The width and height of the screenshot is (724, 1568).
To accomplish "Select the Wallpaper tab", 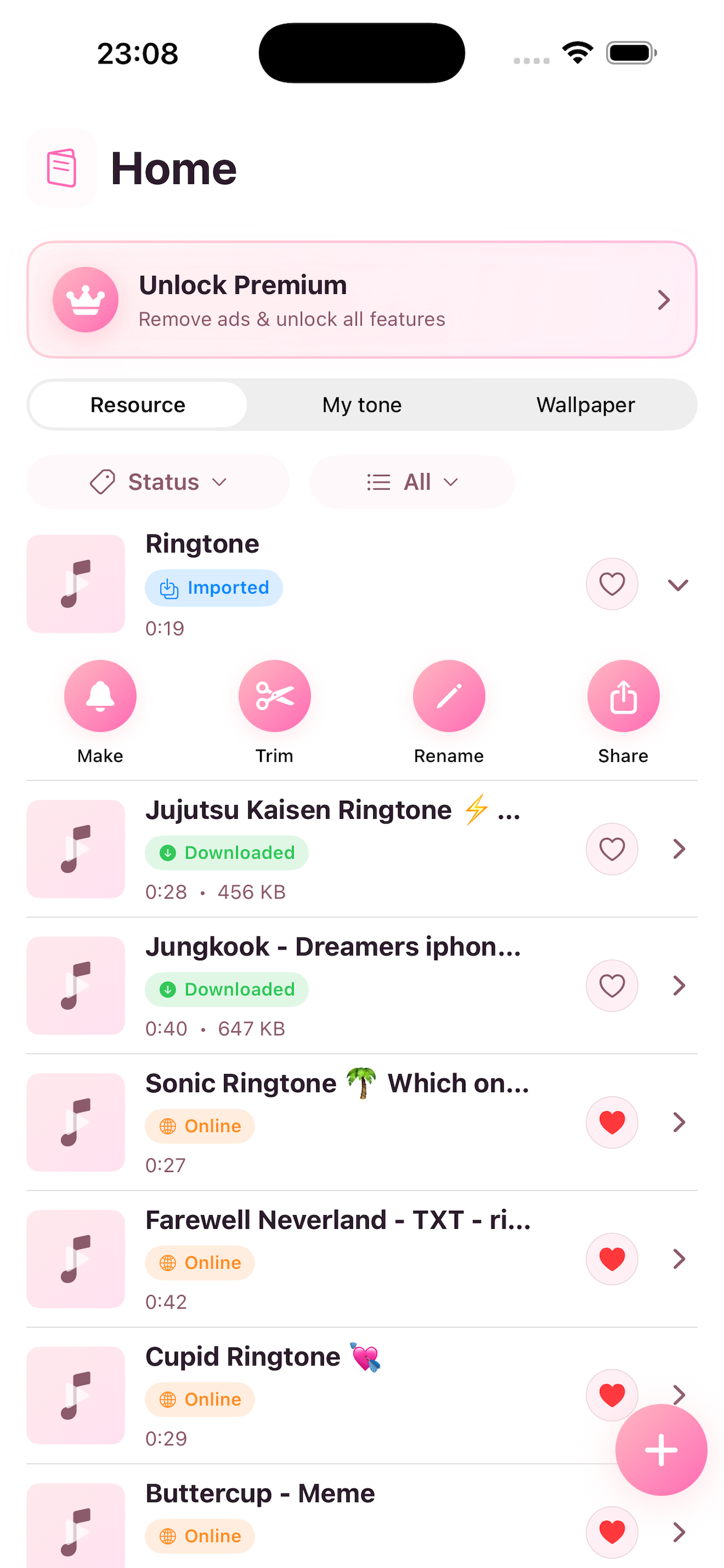I will 586,404.
